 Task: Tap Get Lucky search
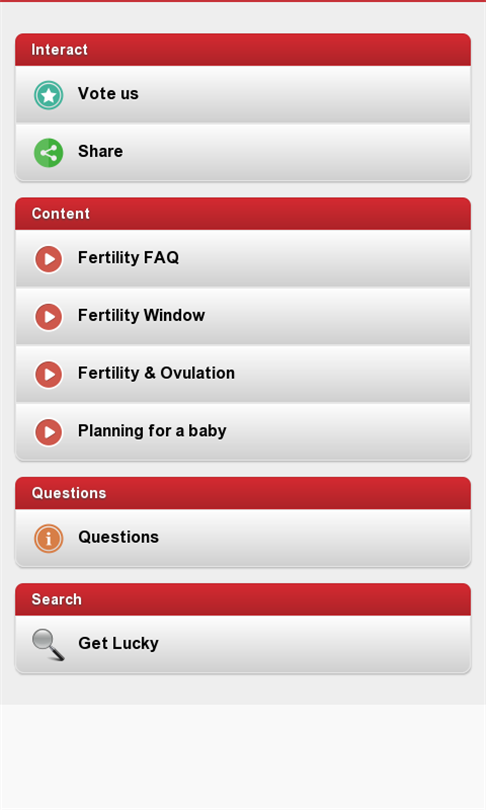coord(243,644)
